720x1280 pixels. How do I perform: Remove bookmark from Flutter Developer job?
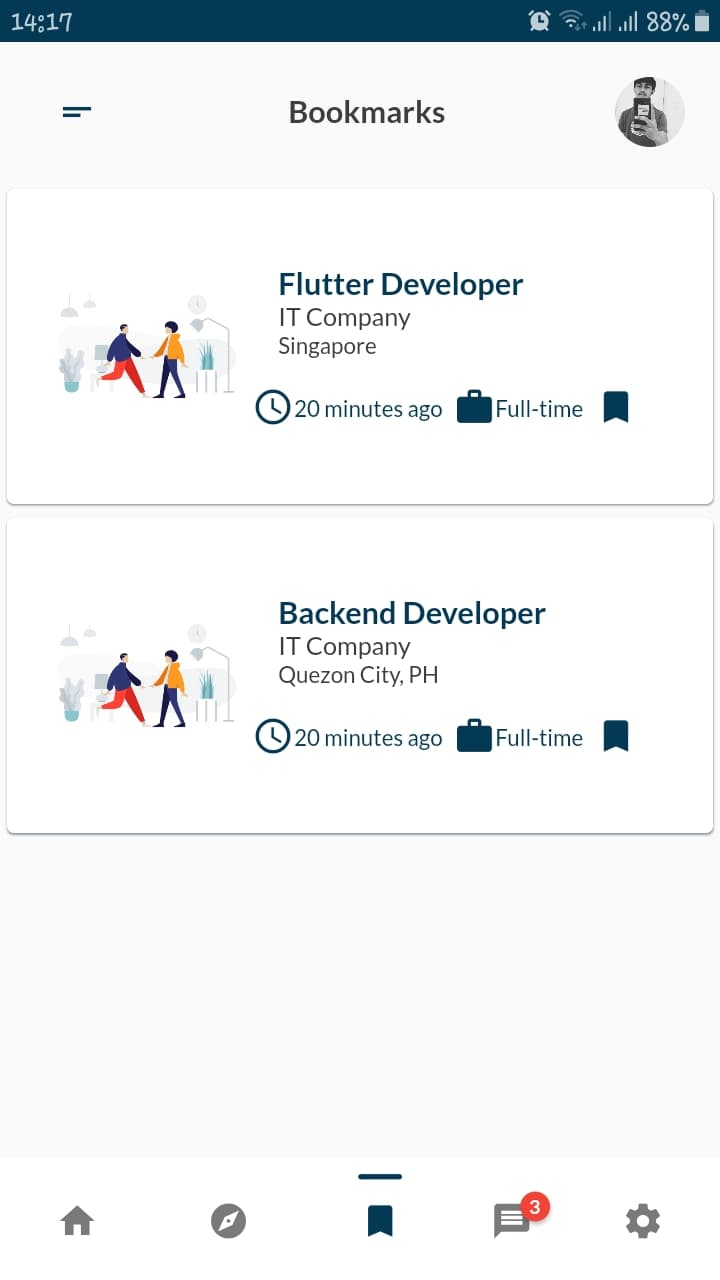tap(616, 408)
